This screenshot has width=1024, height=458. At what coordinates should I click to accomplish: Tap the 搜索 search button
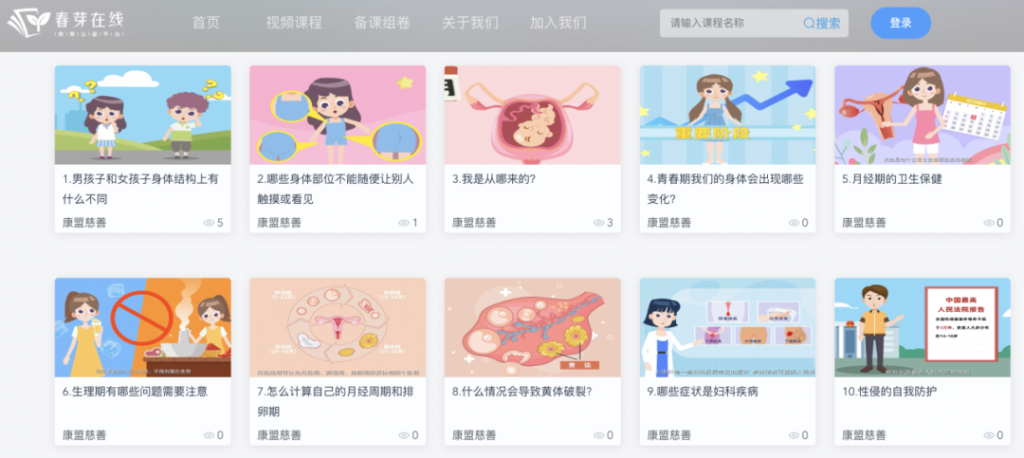tap(822, 23)
